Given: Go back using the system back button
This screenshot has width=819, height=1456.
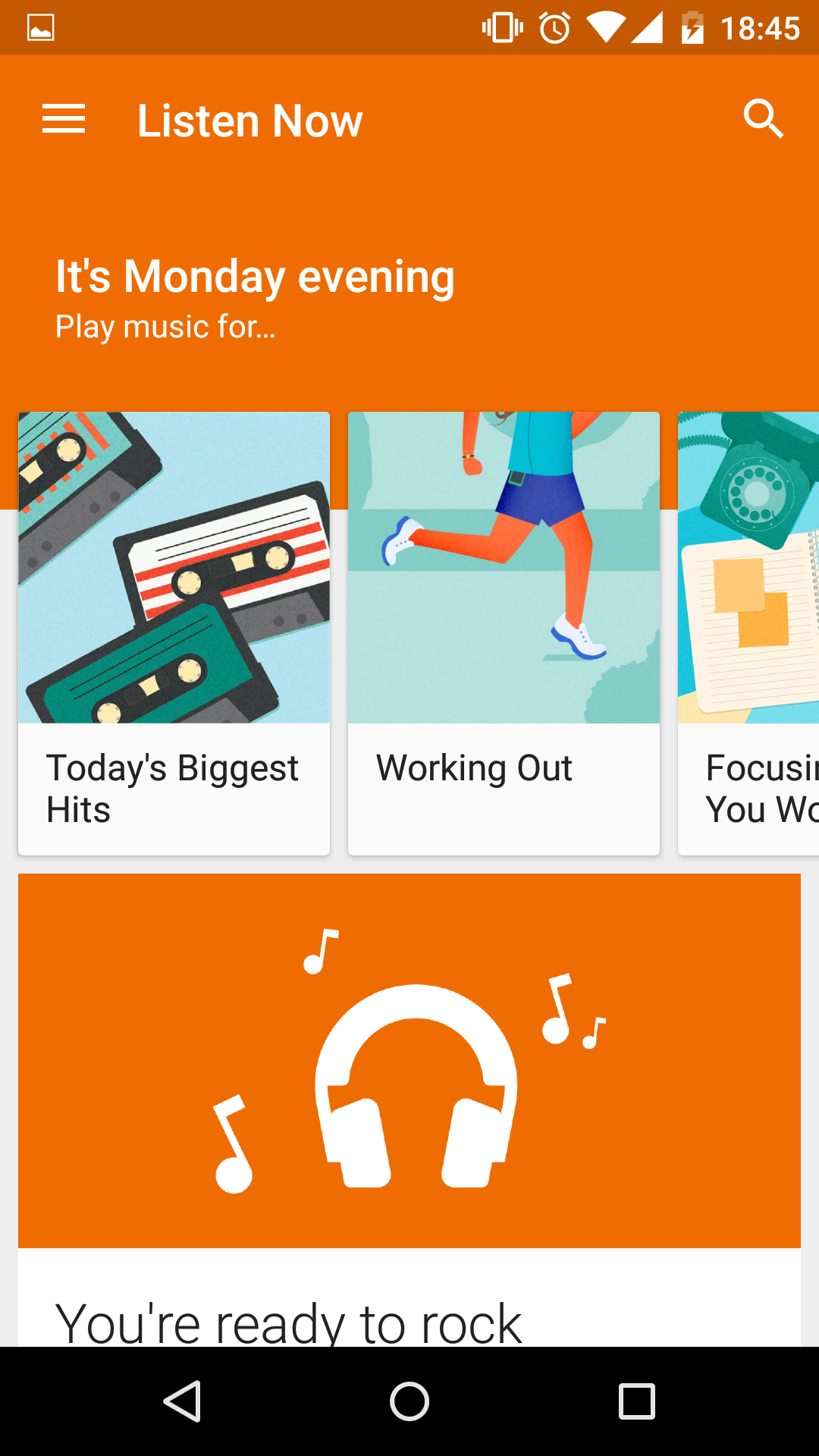Looking at the screenshot, I should click(x=182, y=1401).
